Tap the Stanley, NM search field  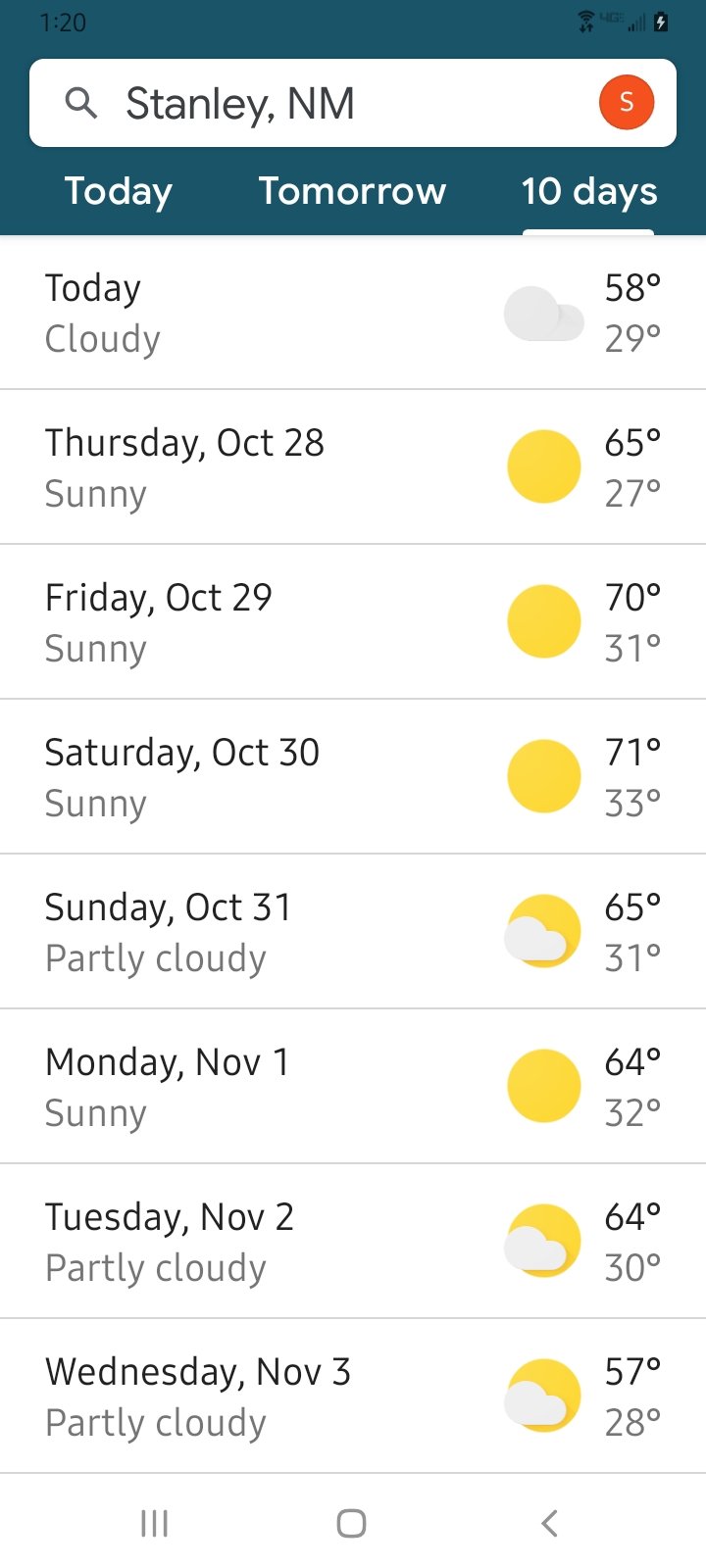[x=353, y=103]
